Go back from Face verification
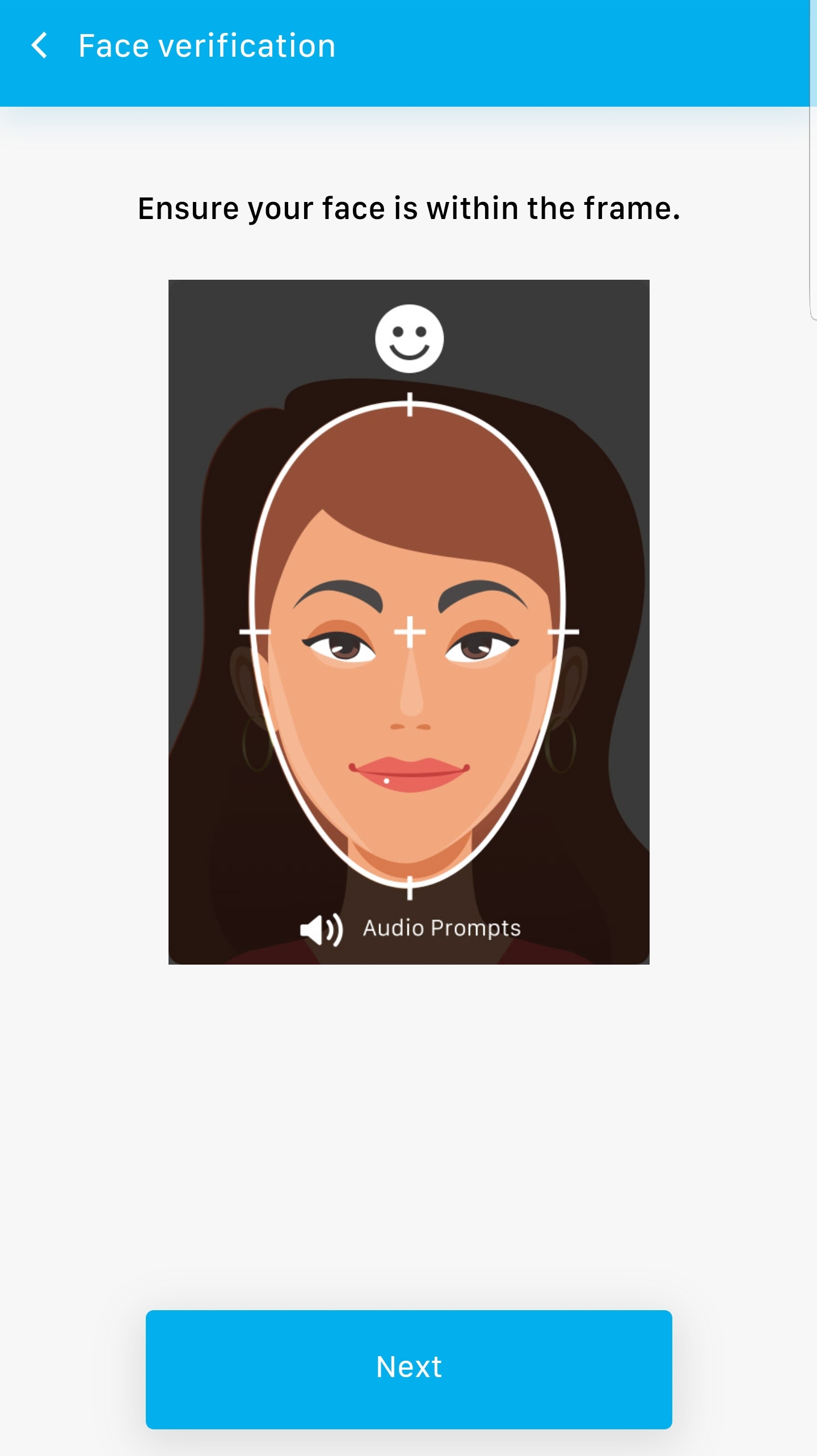 pos(39,46)
